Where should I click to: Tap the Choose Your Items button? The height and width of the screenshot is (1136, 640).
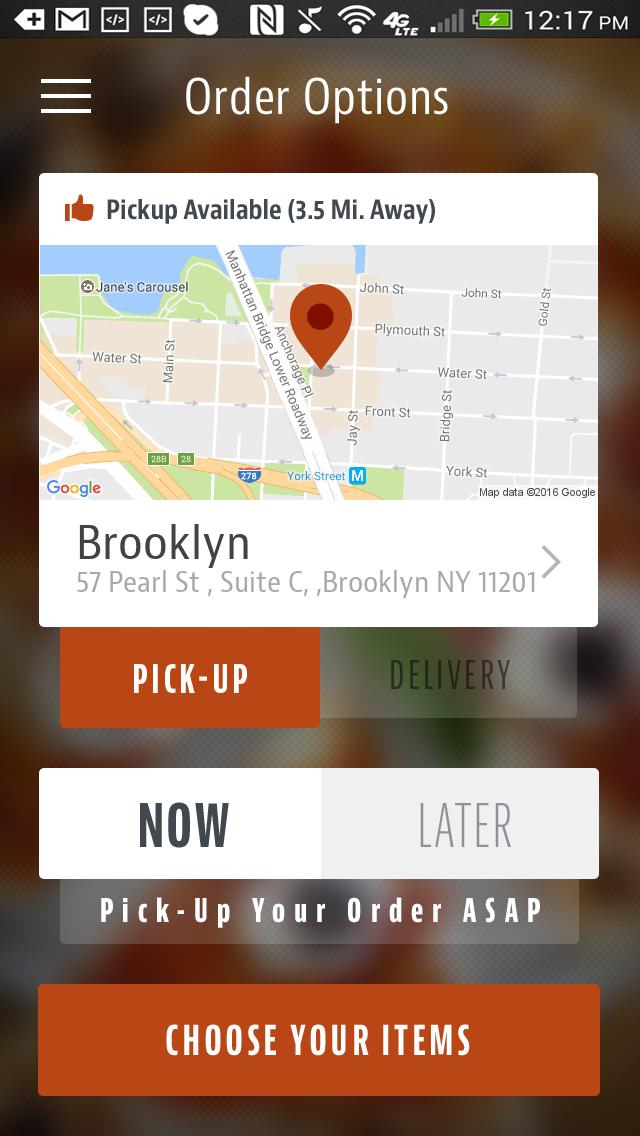coord(319,1040)
